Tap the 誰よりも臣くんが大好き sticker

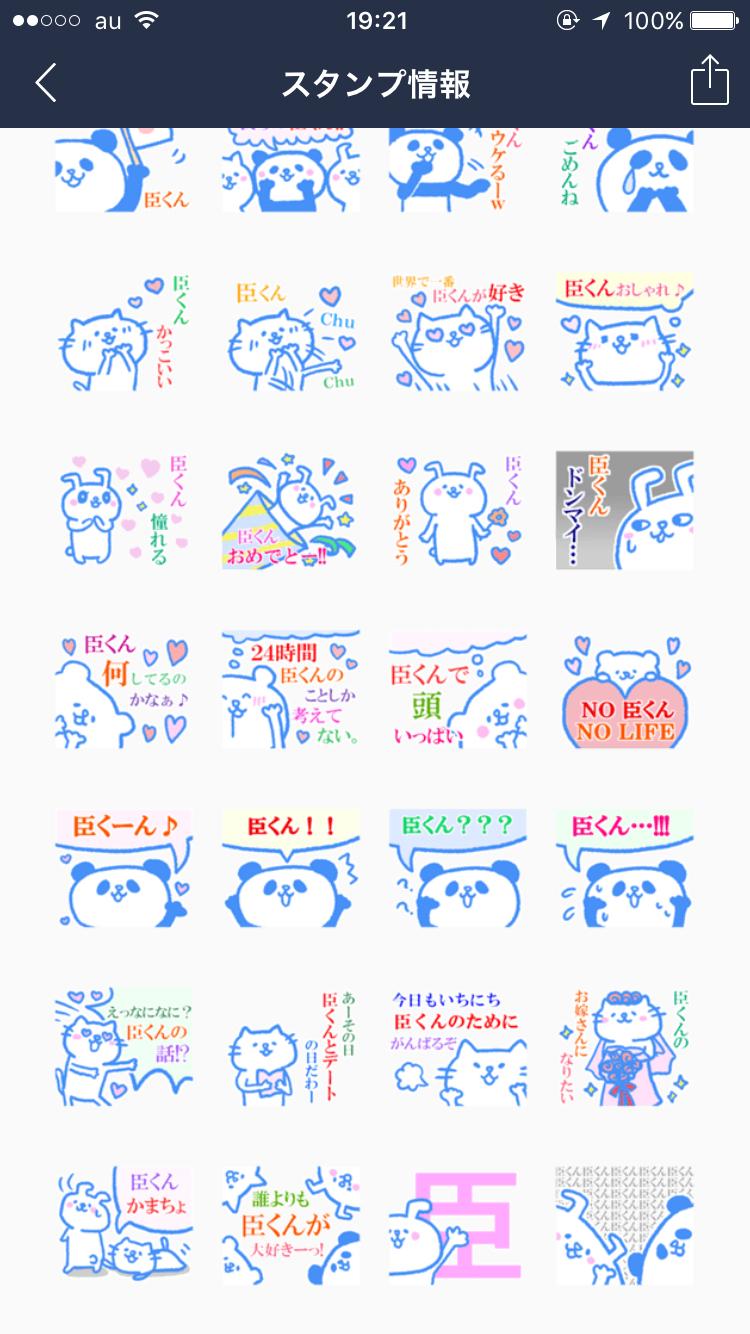pyautogui.click(x=291, y=1224)
